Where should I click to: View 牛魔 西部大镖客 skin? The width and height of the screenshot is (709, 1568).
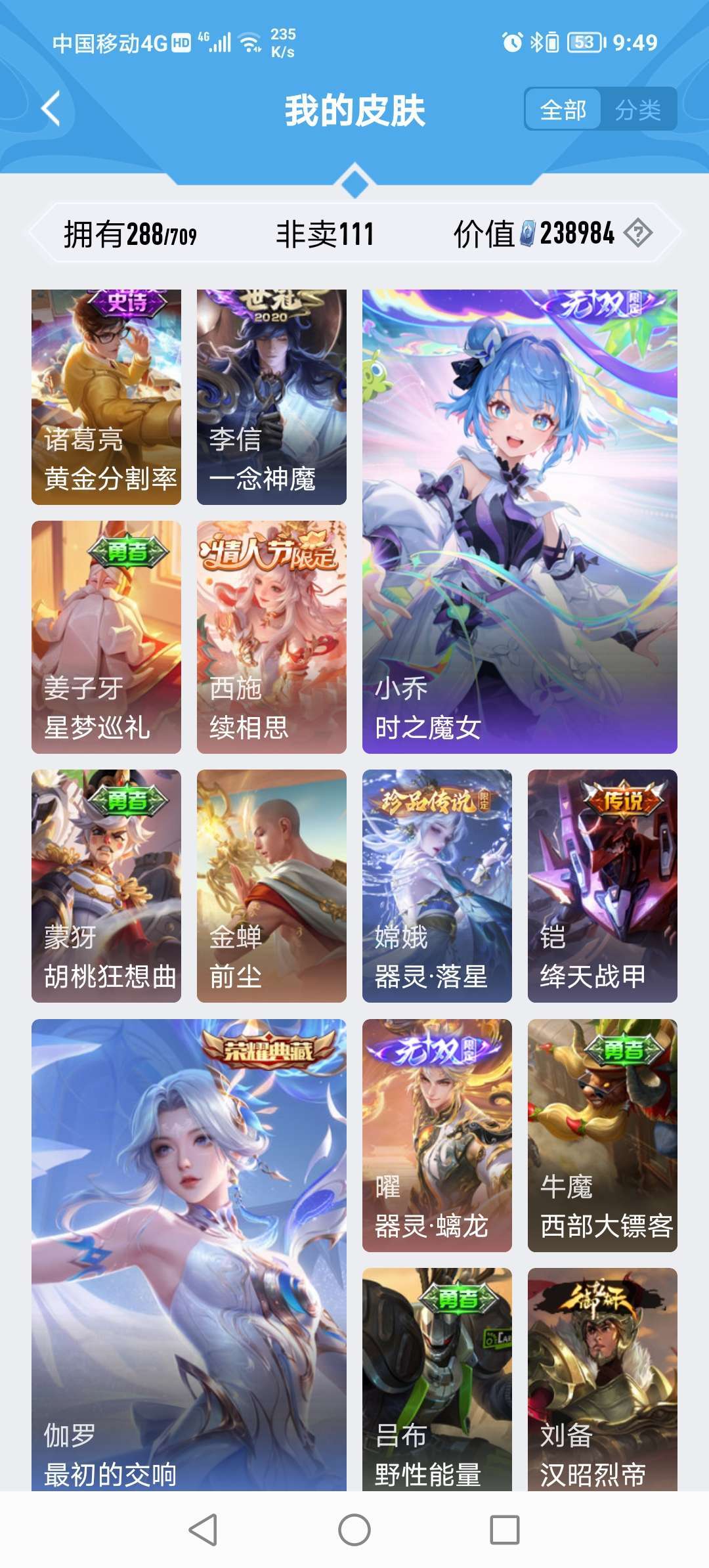(x=603, y=1135)
